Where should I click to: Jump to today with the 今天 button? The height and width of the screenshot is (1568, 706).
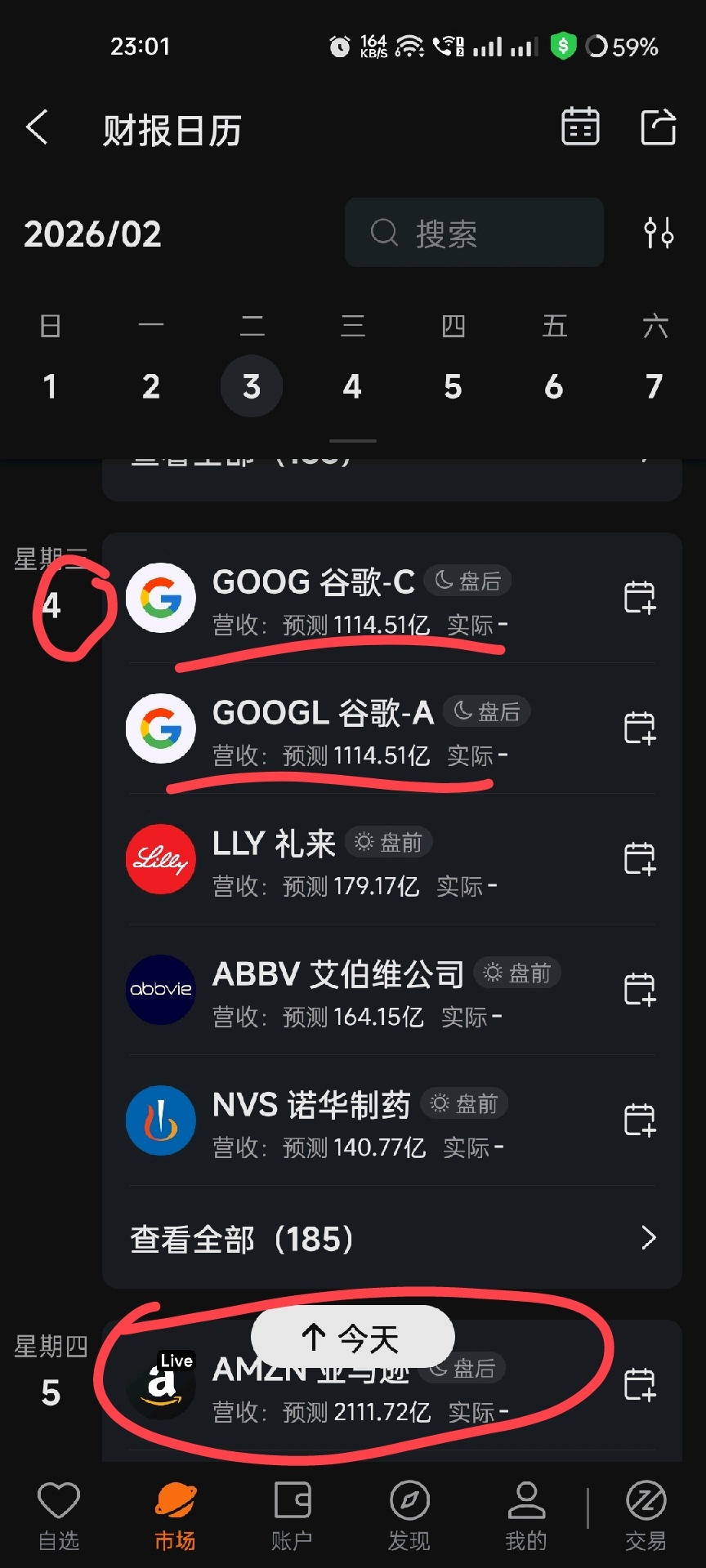pyautogui.click(x=352, y=1338)
